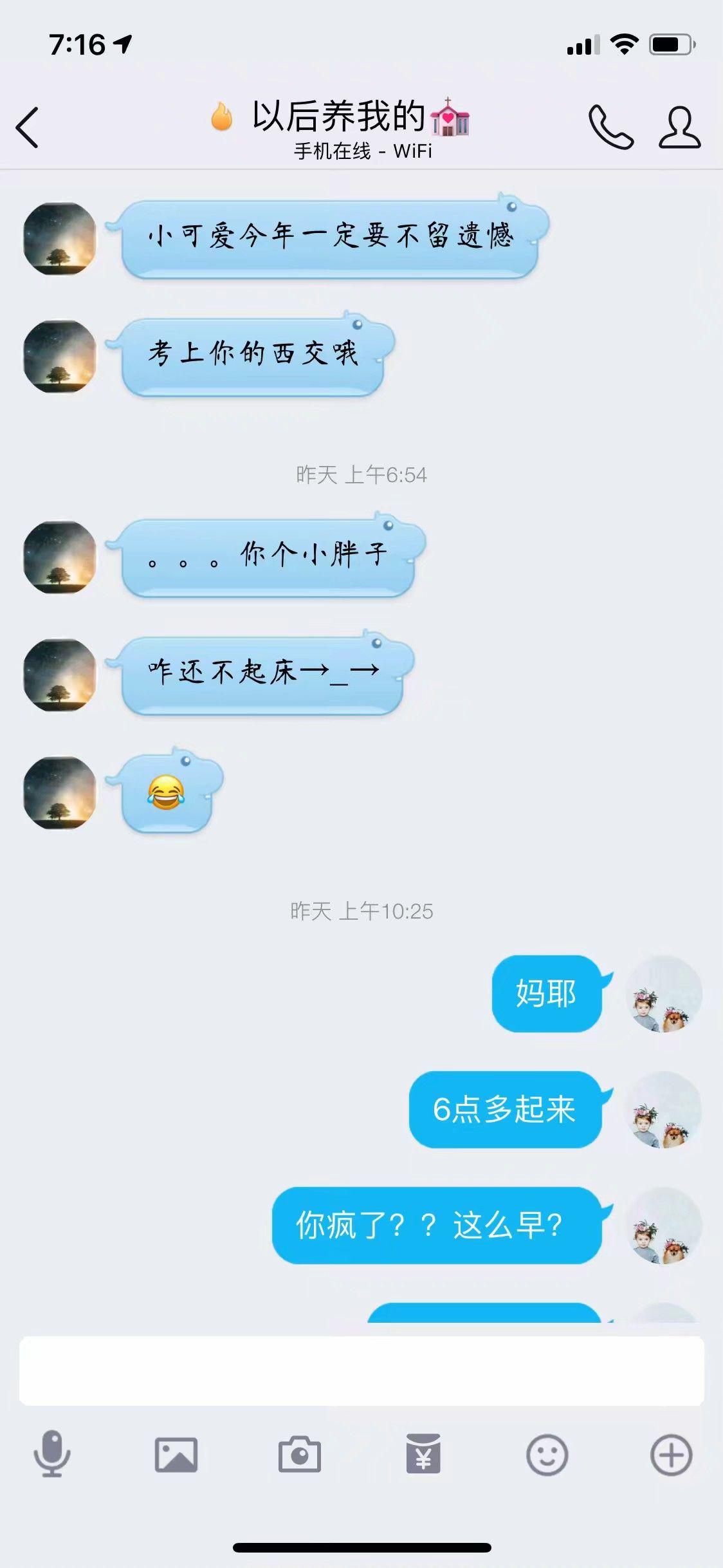Go back to the chat list
Screen dimensions: 723x1568
tap(28, 127)
